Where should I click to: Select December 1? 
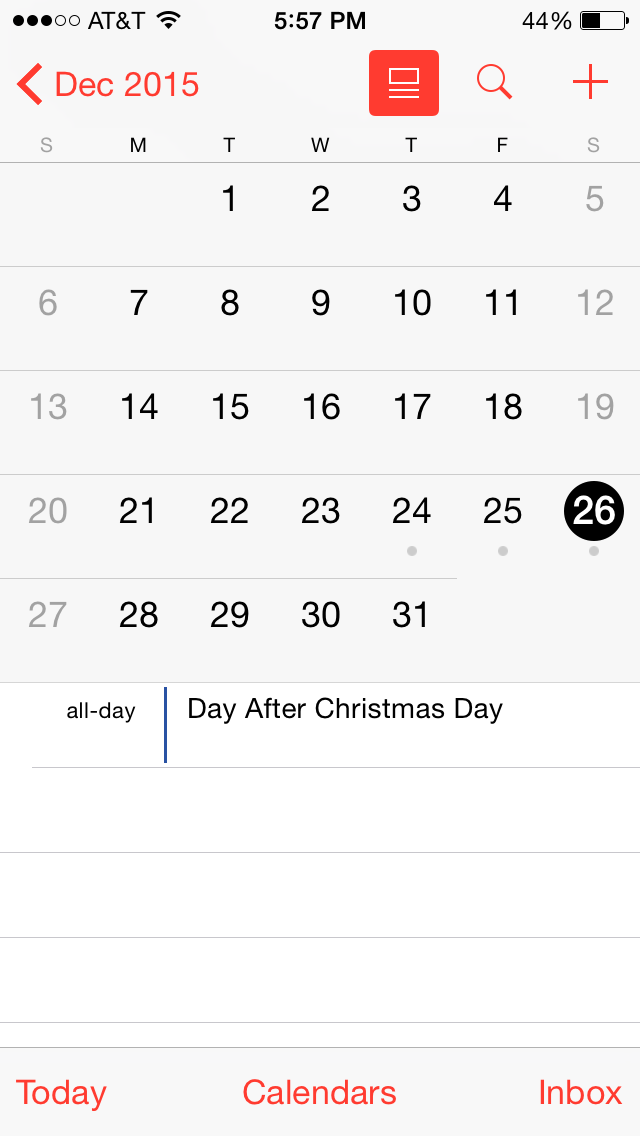[229, 199]
